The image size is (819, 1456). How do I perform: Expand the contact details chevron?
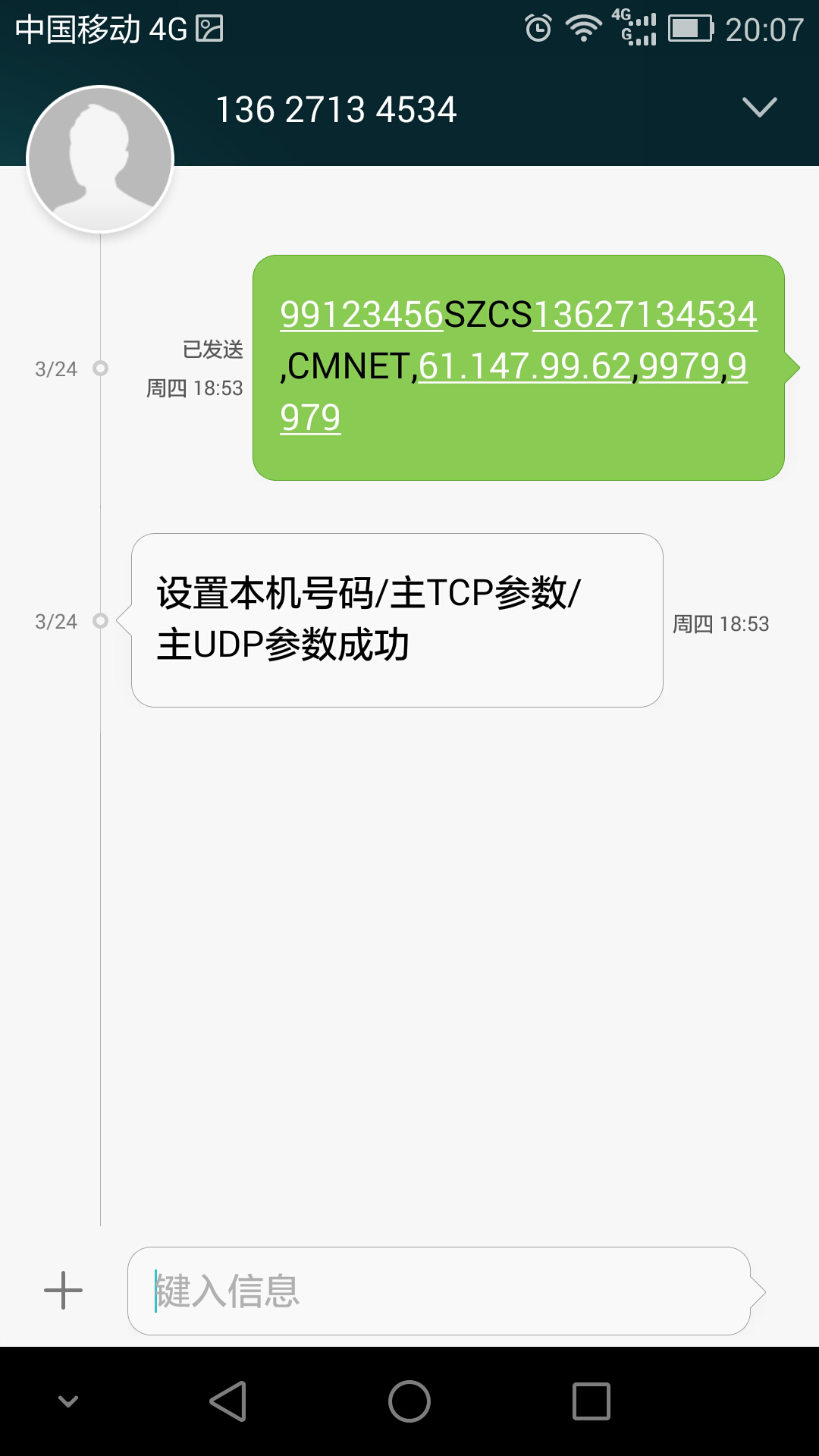pos(759,108)
